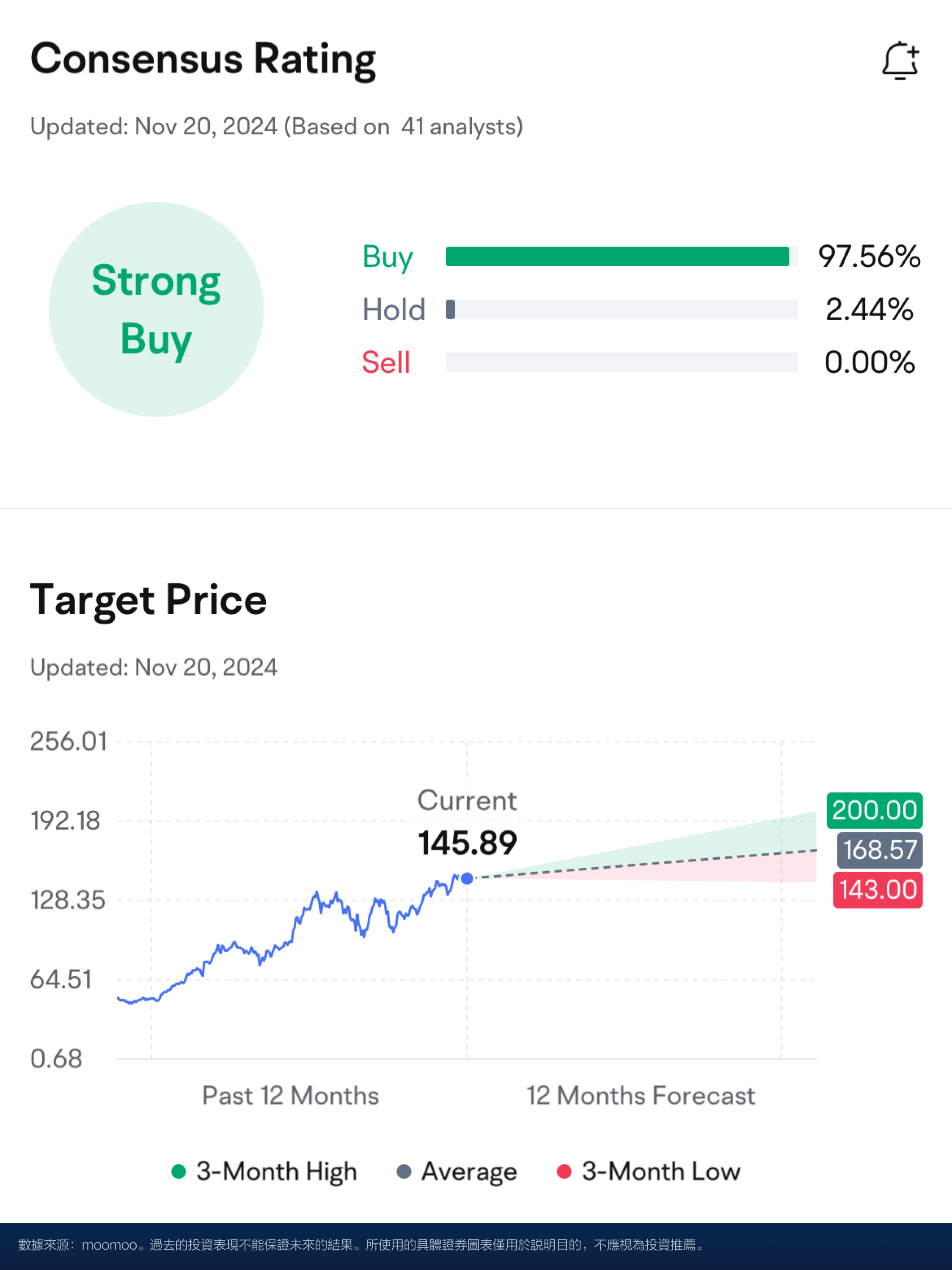Click the notification bell alert icon
This screenshot has width=952, height=1270.
coord(901,59)
